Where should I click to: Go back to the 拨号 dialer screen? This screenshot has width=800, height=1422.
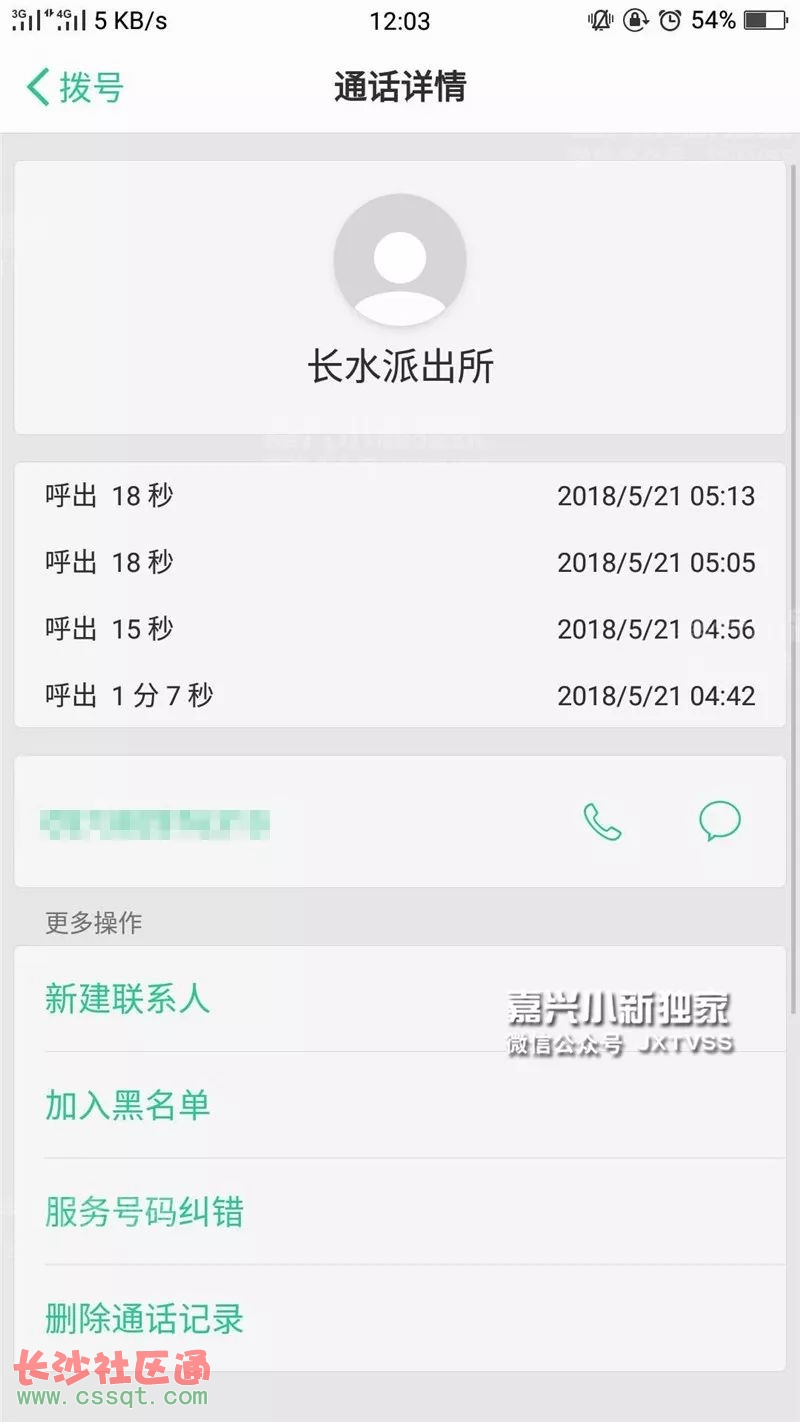(x=74, y=87)
